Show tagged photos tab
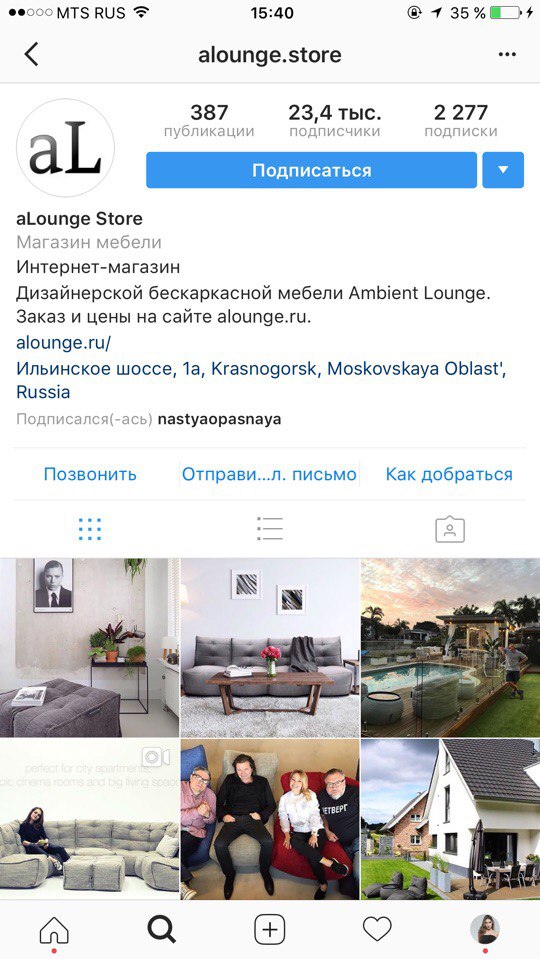540x959 pixels. tap(450, 529)
